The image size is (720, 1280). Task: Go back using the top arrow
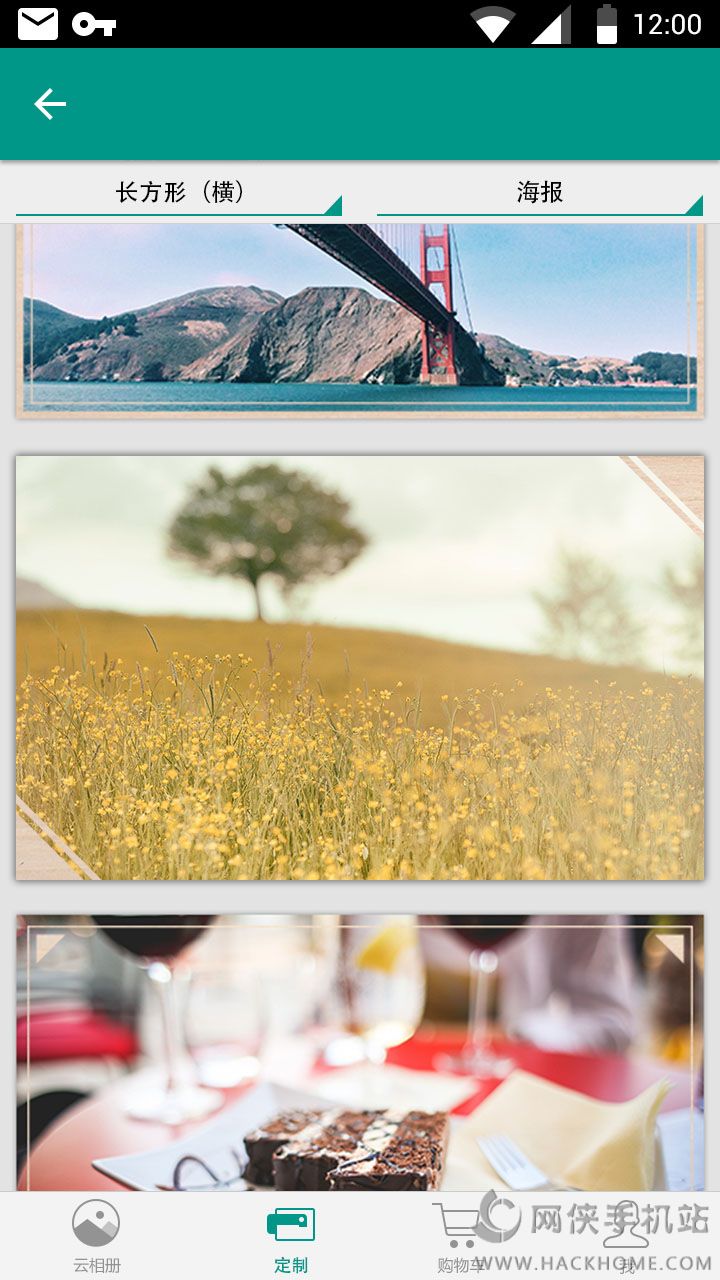(x=49, y=104)
